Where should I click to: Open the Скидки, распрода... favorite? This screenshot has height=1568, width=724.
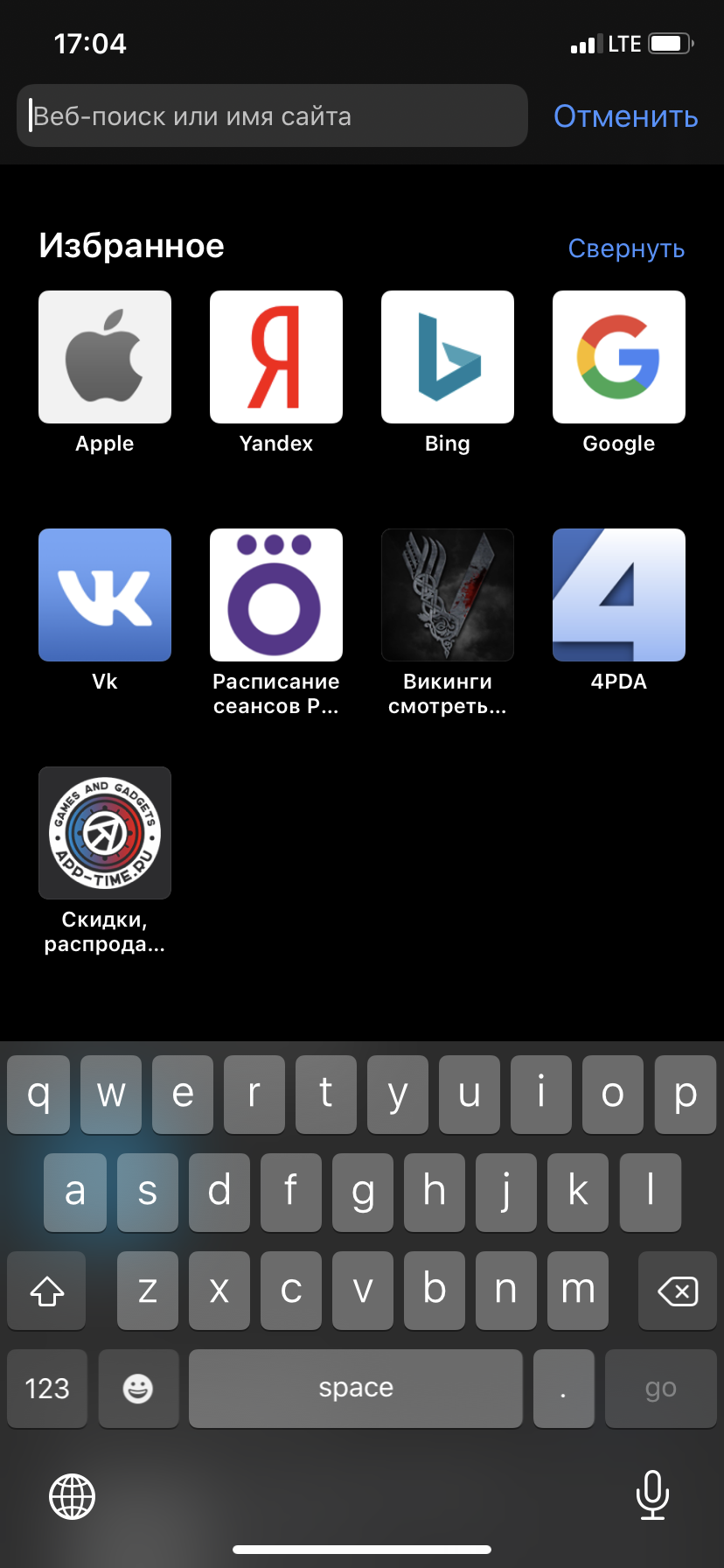[105, 833]
